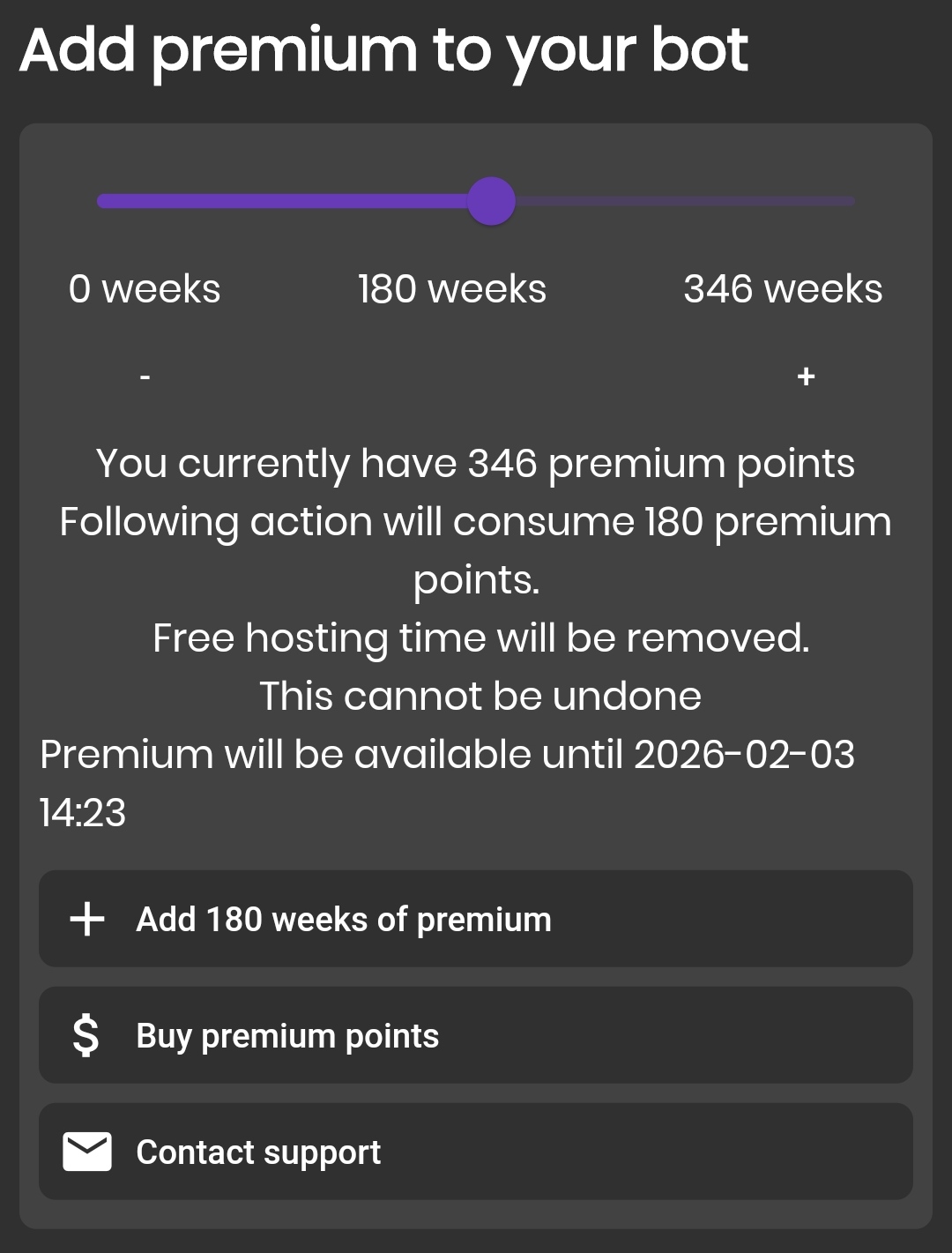Click the 346 weeks label
This screenshot has height=1253, width=952.
[781, 288]
